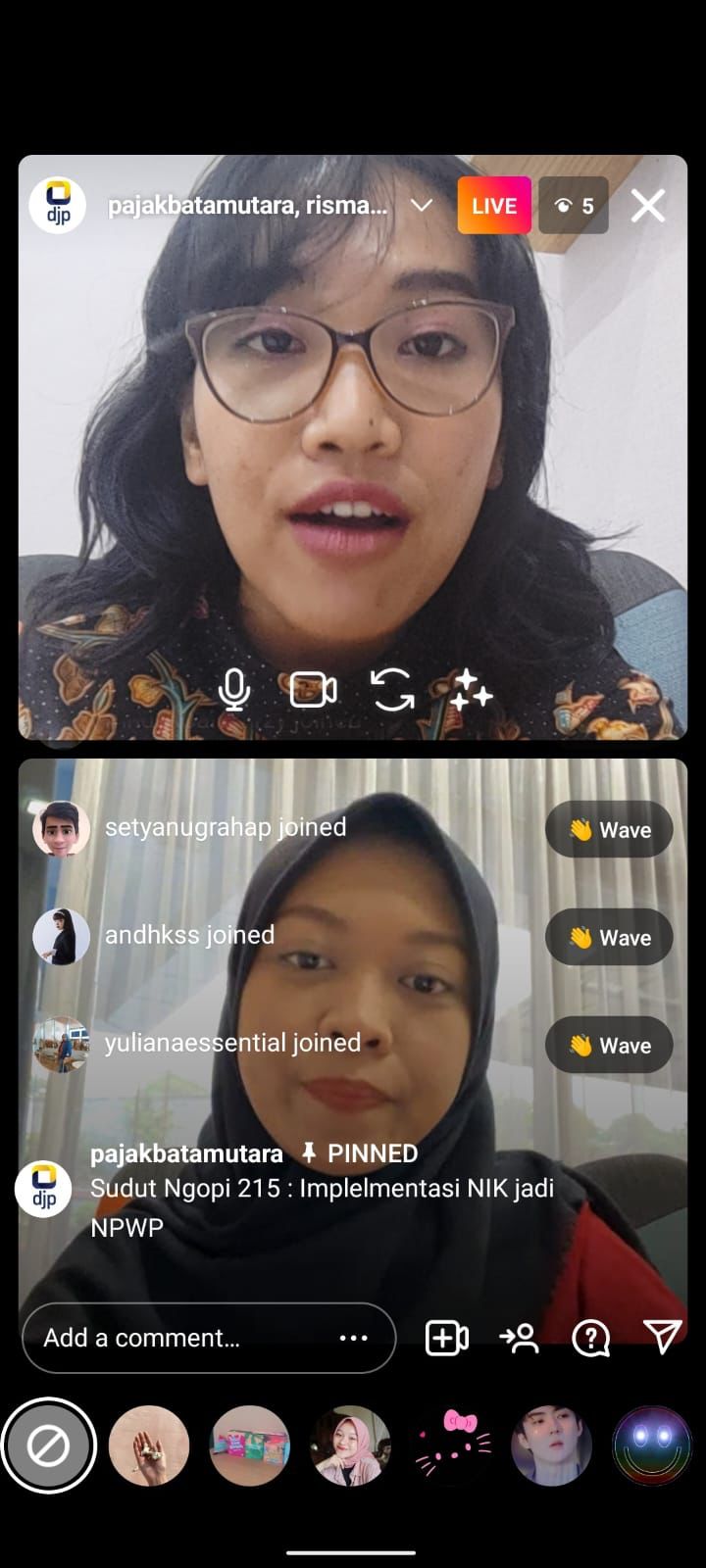Add media with the plus video icon

446,1338
